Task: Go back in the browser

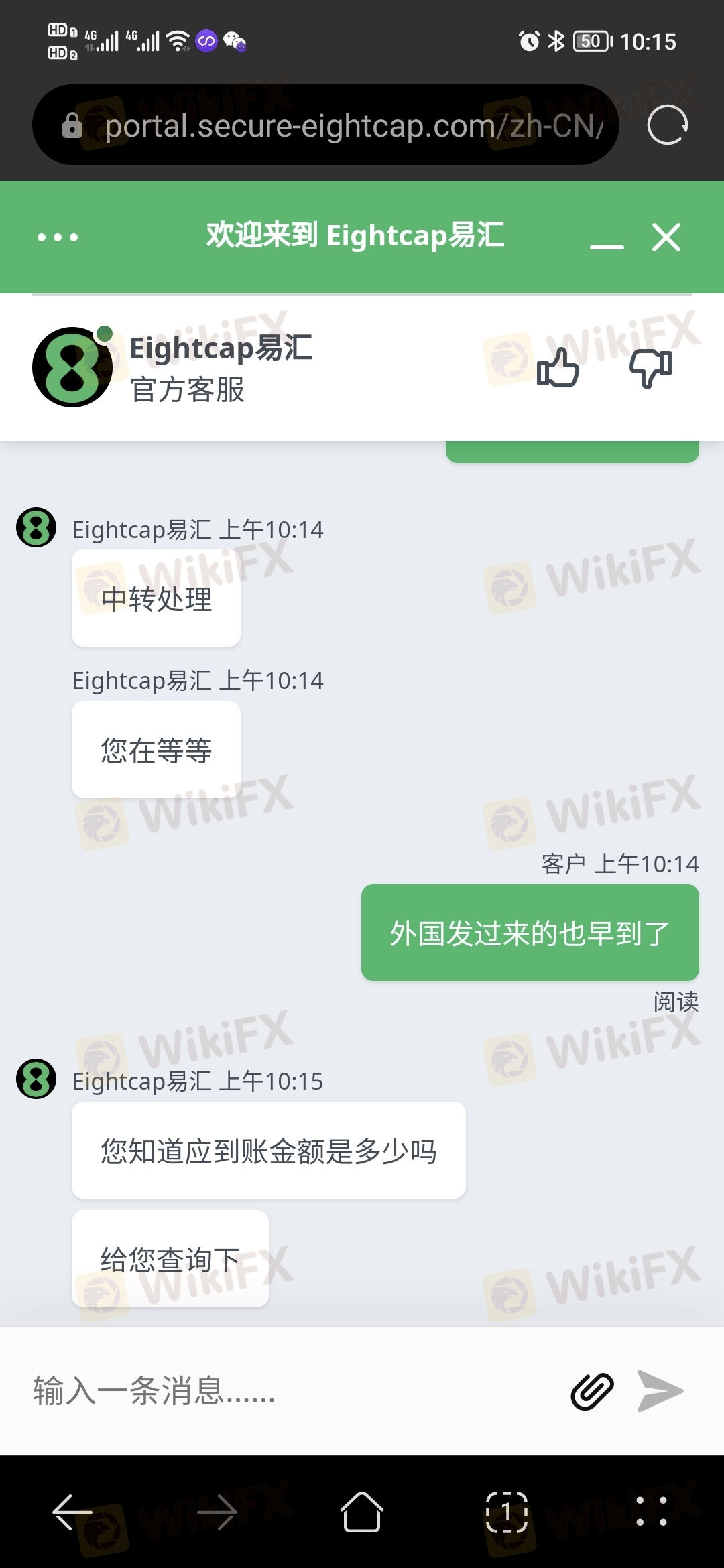Action: point(72,1512)
